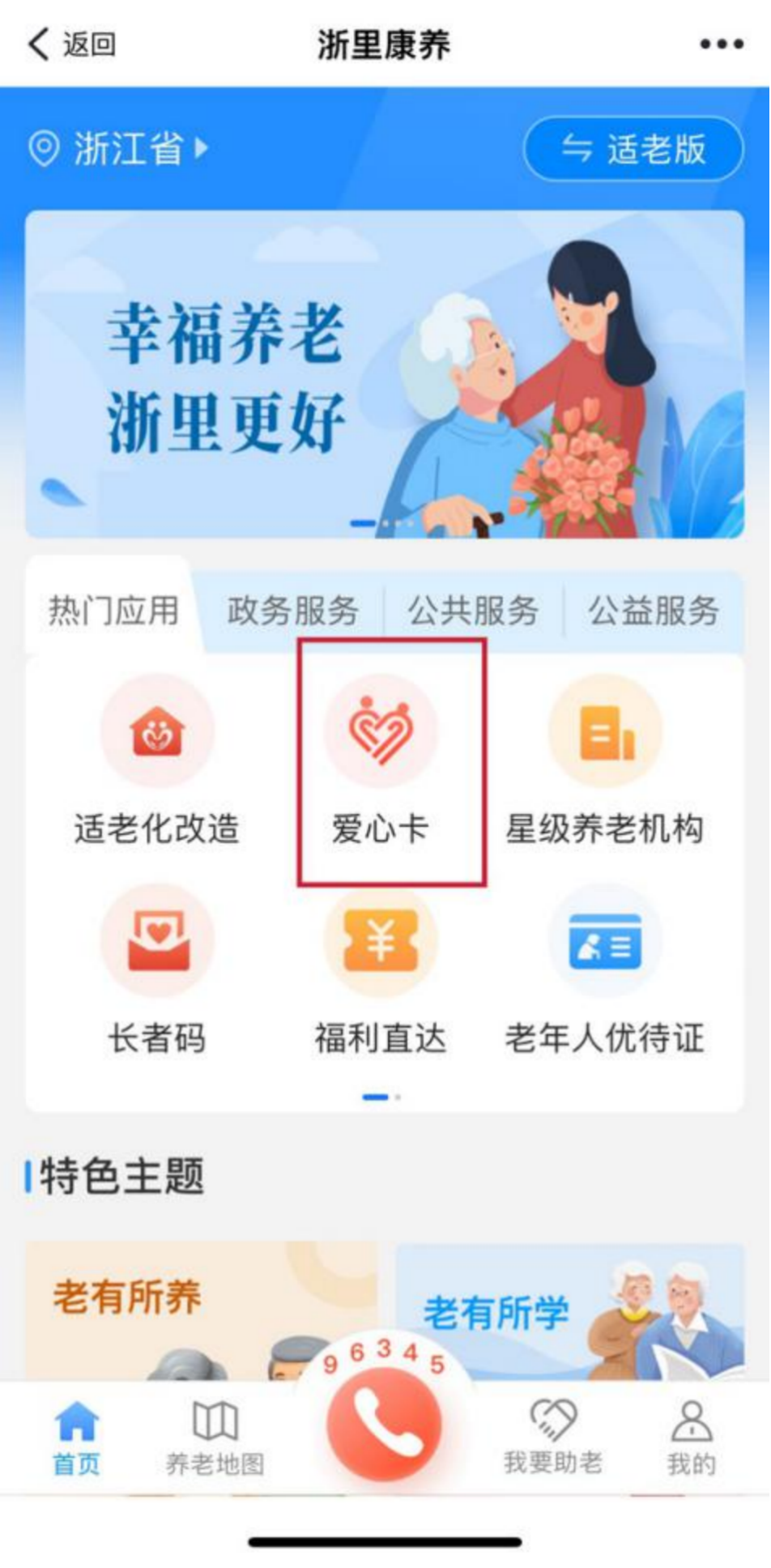771x1568 pixels.
Task: Open the 幸福养老 banner
Action: pos(384,374)
